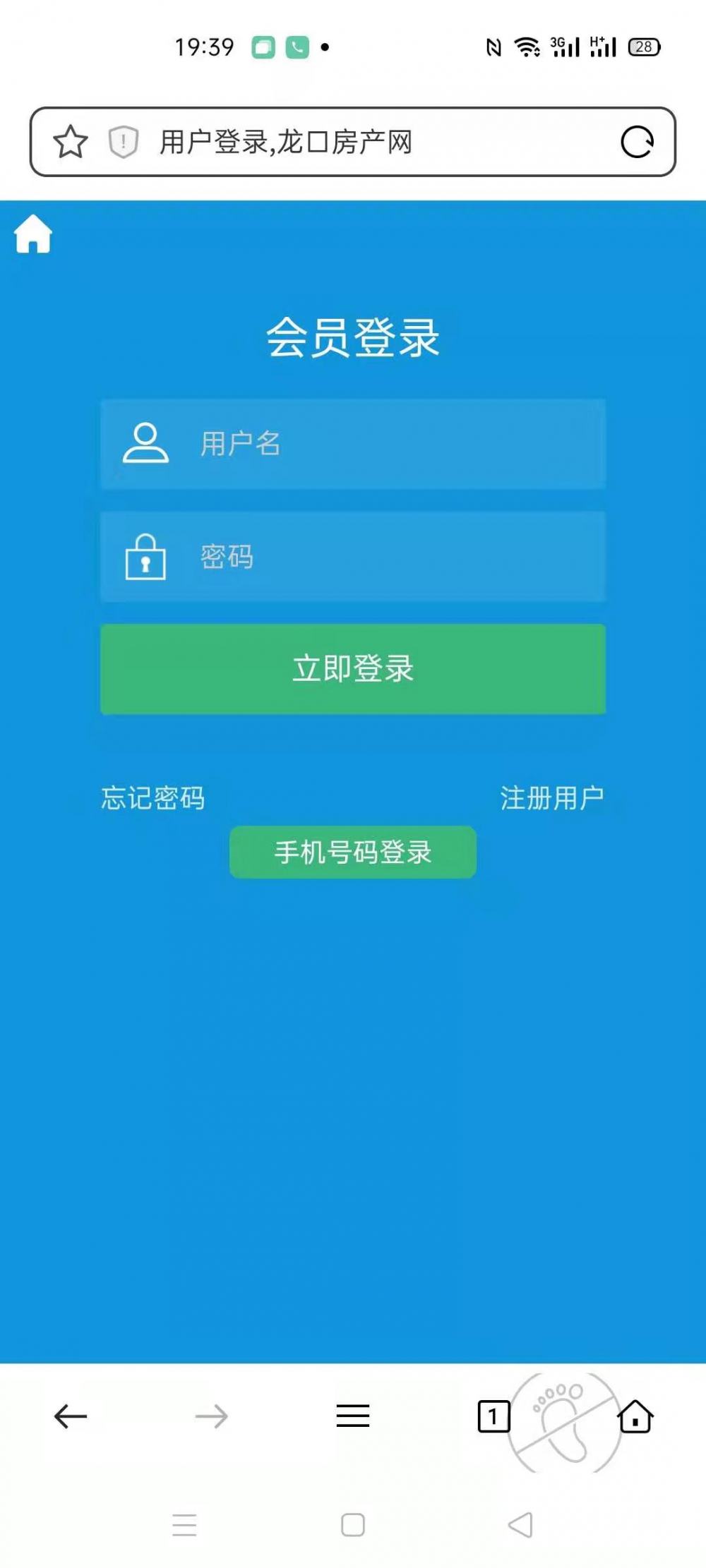Screen dimensions: 706x1568
Task: Go back using the browser back arrow
Action: (71, 1416)
